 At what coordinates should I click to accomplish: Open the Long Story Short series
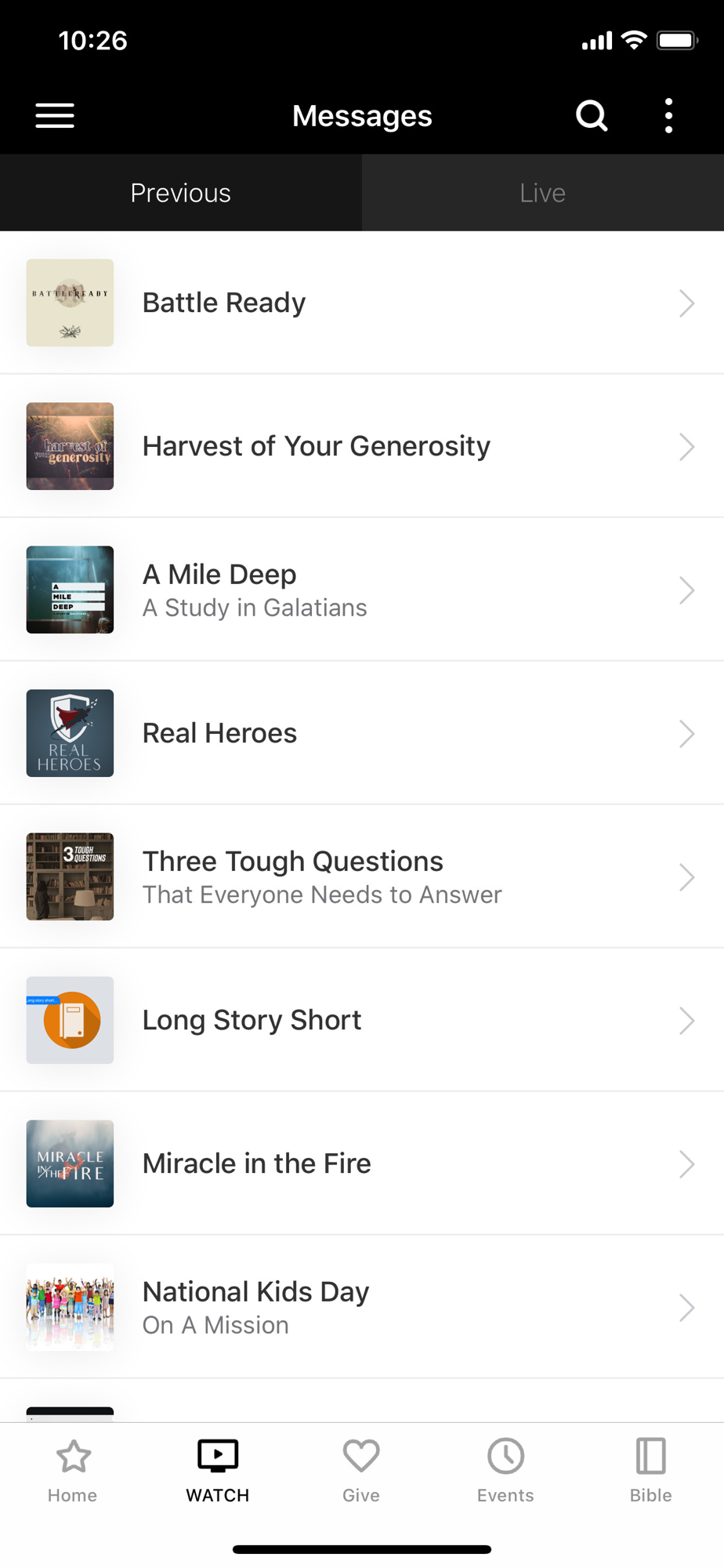pyautogui.click(x=362, y=1020)
